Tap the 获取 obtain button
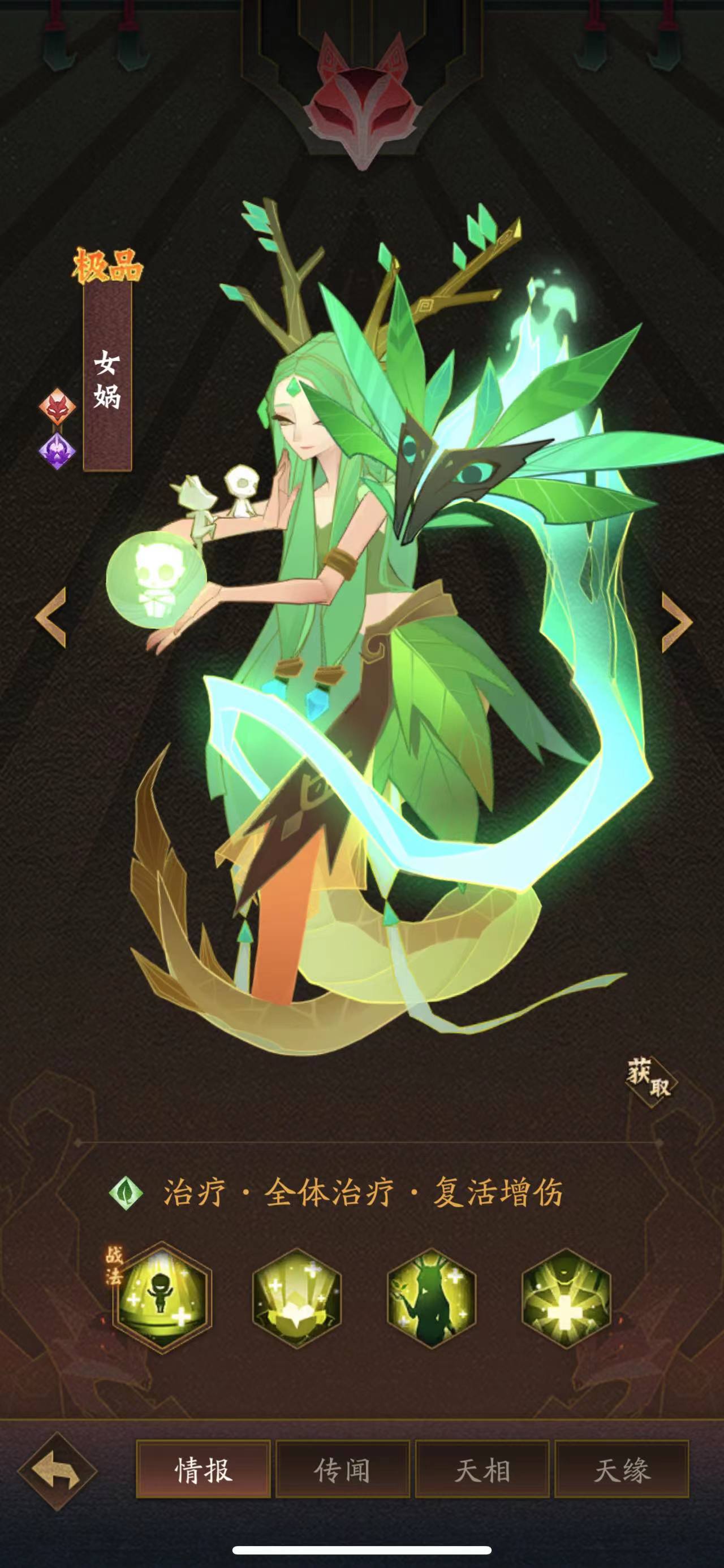The width and height of the screenshot is (724, 1568). (x=650, y=1080)
